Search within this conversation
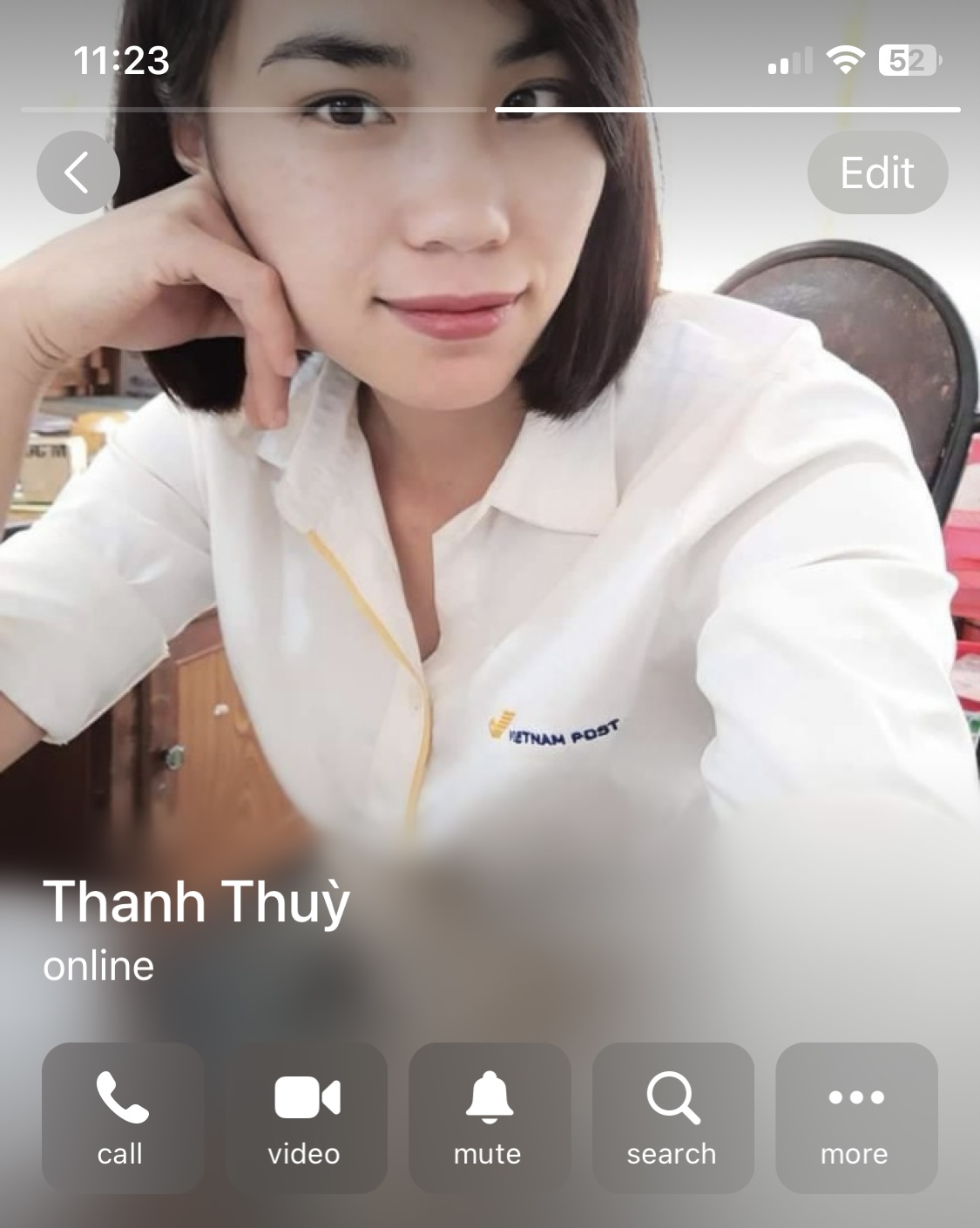This screenshot has width=980, height=1228. pos(672,1117)
